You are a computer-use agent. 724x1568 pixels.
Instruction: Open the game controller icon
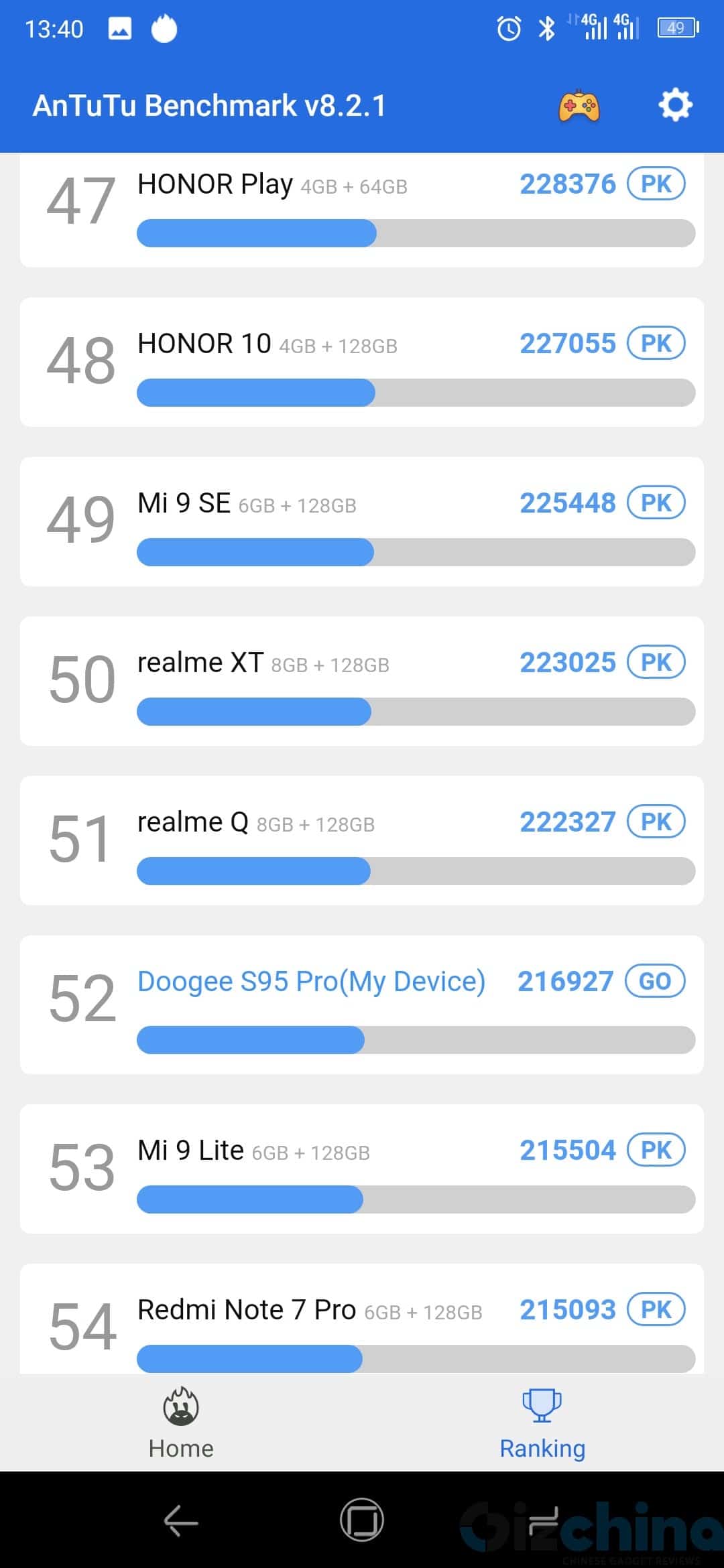coord(579,106)
